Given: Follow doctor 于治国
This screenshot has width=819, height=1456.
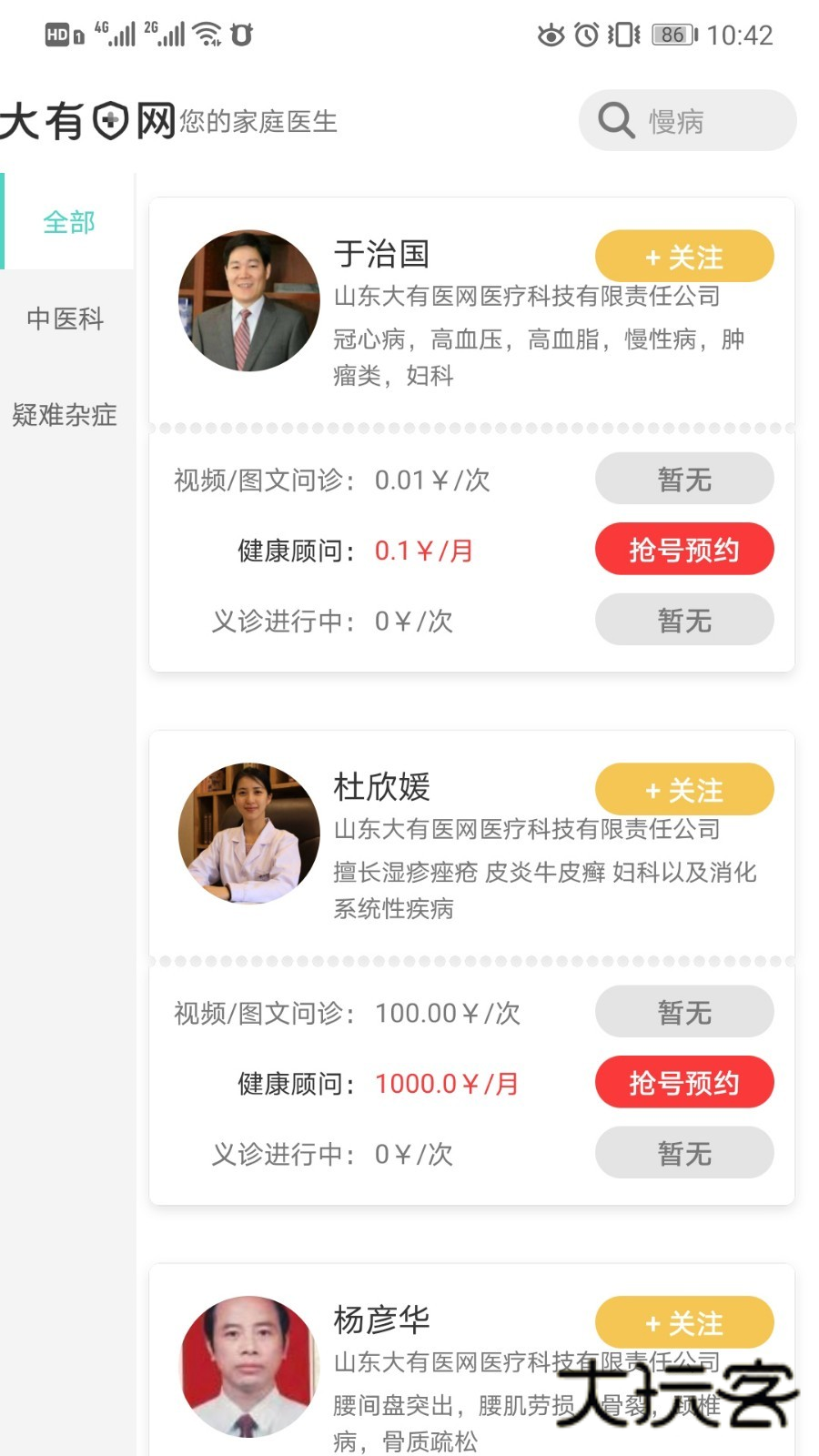Looking at the screenshot, I should (x=684, y=257).
